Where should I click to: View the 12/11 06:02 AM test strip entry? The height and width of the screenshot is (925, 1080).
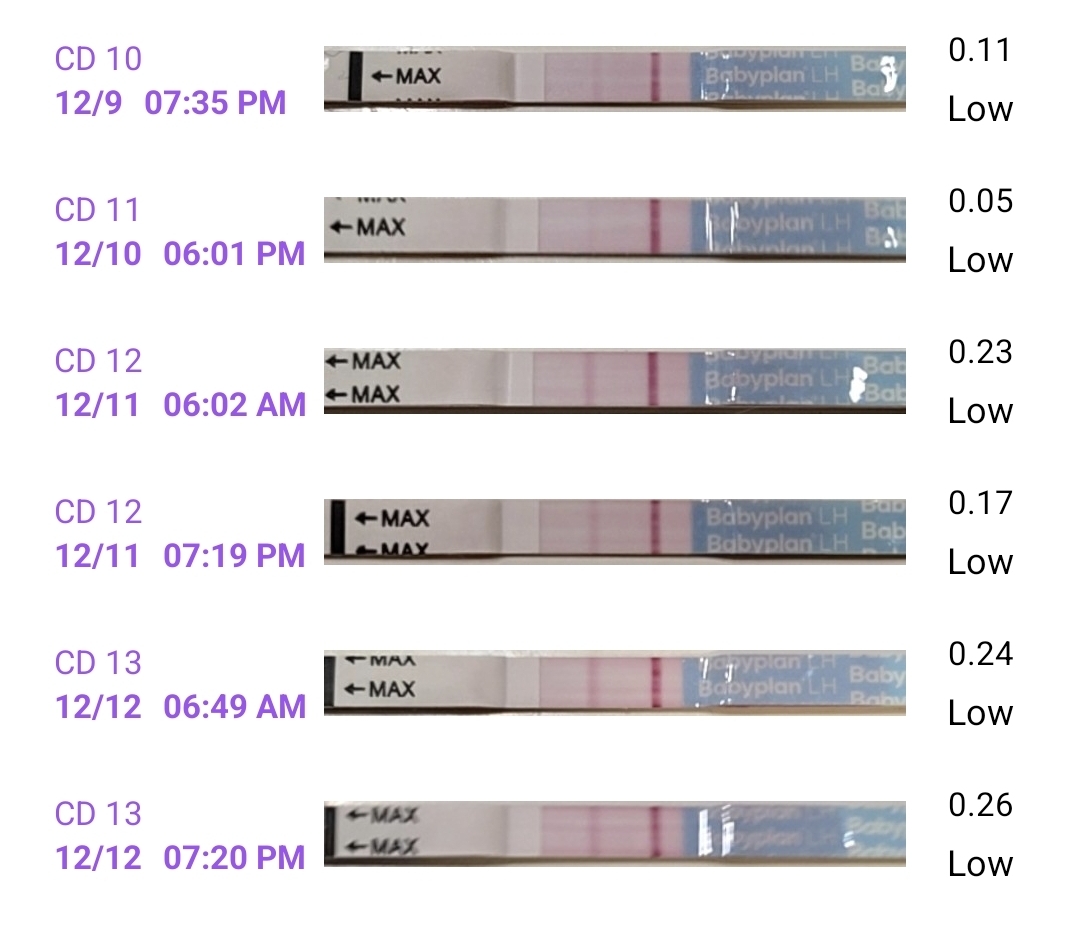coord(615,381)
